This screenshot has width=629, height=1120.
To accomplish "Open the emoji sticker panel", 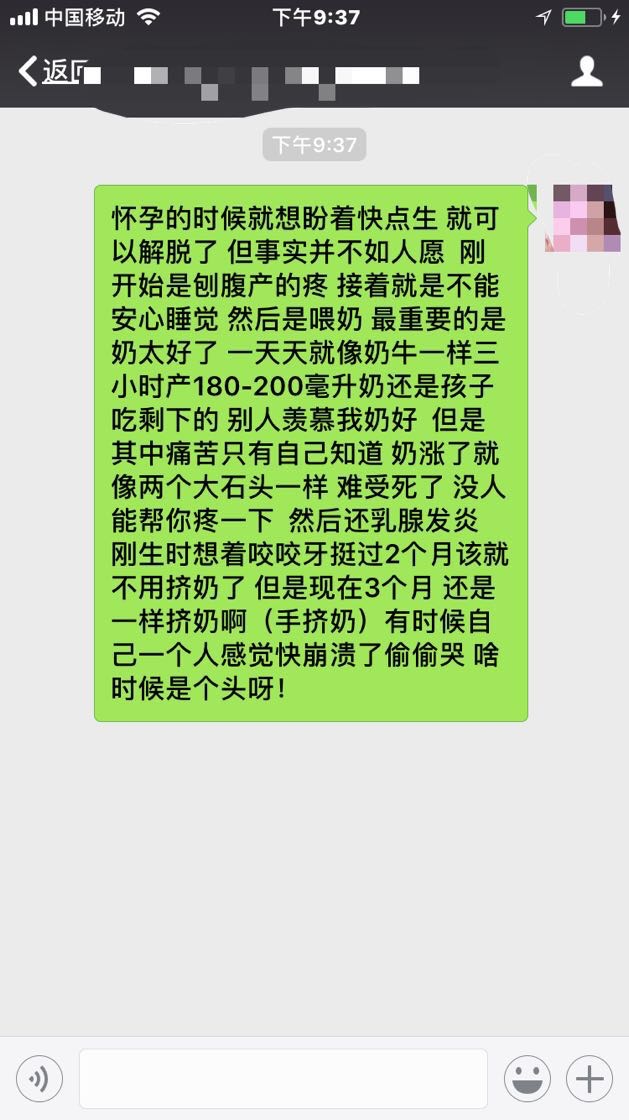I will coord(528,1079).
